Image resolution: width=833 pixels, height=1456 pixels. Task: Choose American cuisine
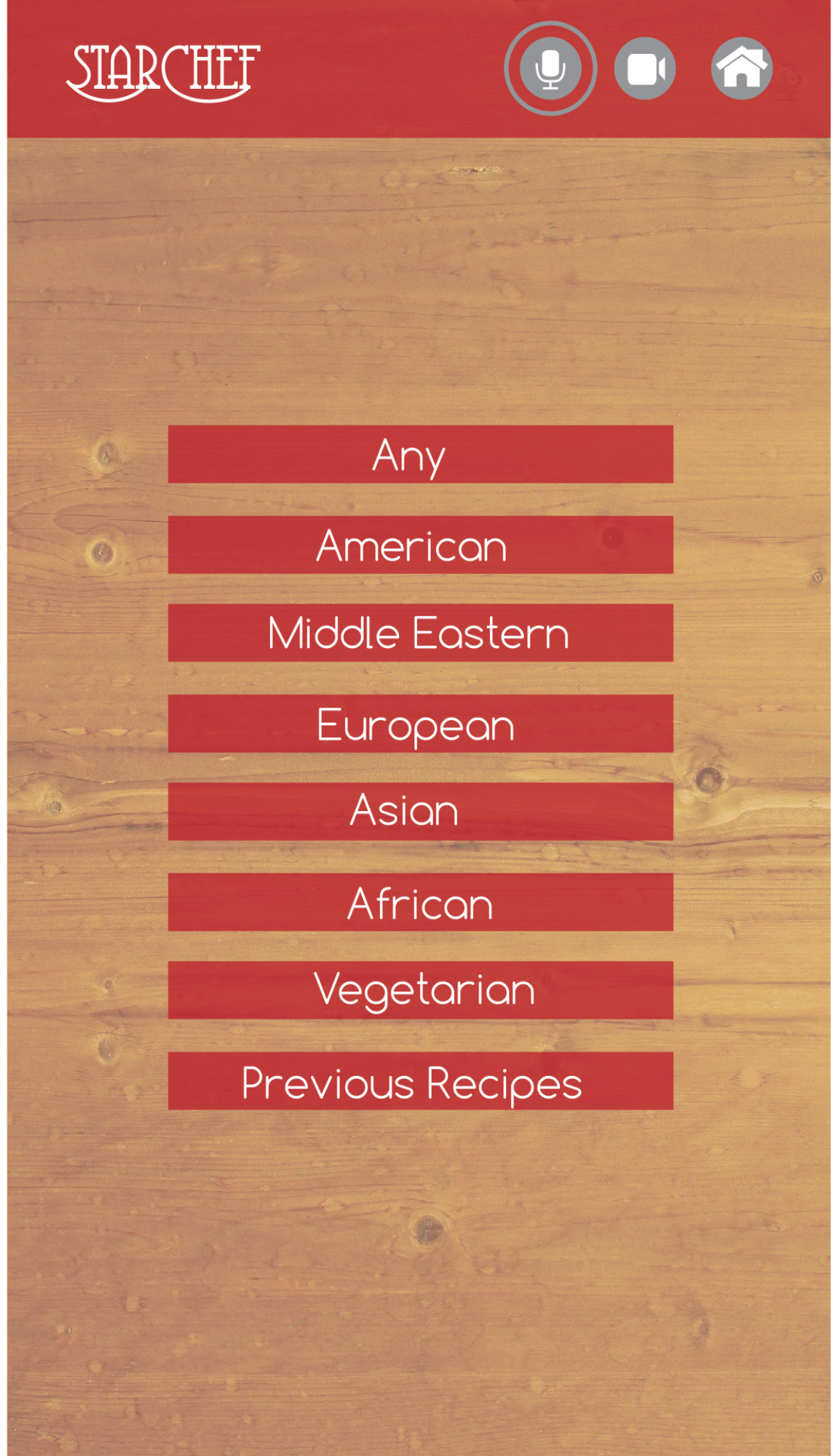coord(420,545)
